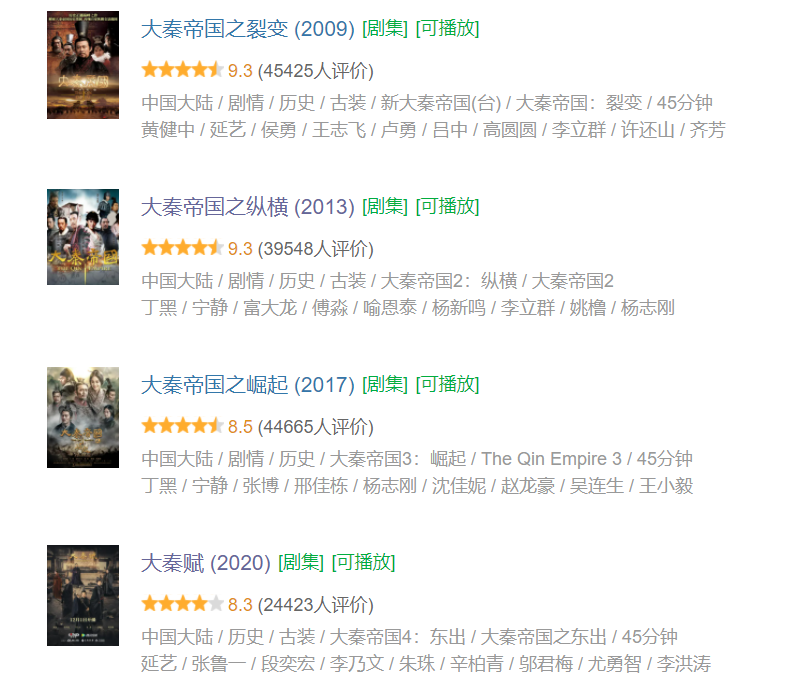This screenshot has width=795, height=688.
Task: Open the title link 大秦帝国之崛起 (2017)
Action: pos(247,385)
